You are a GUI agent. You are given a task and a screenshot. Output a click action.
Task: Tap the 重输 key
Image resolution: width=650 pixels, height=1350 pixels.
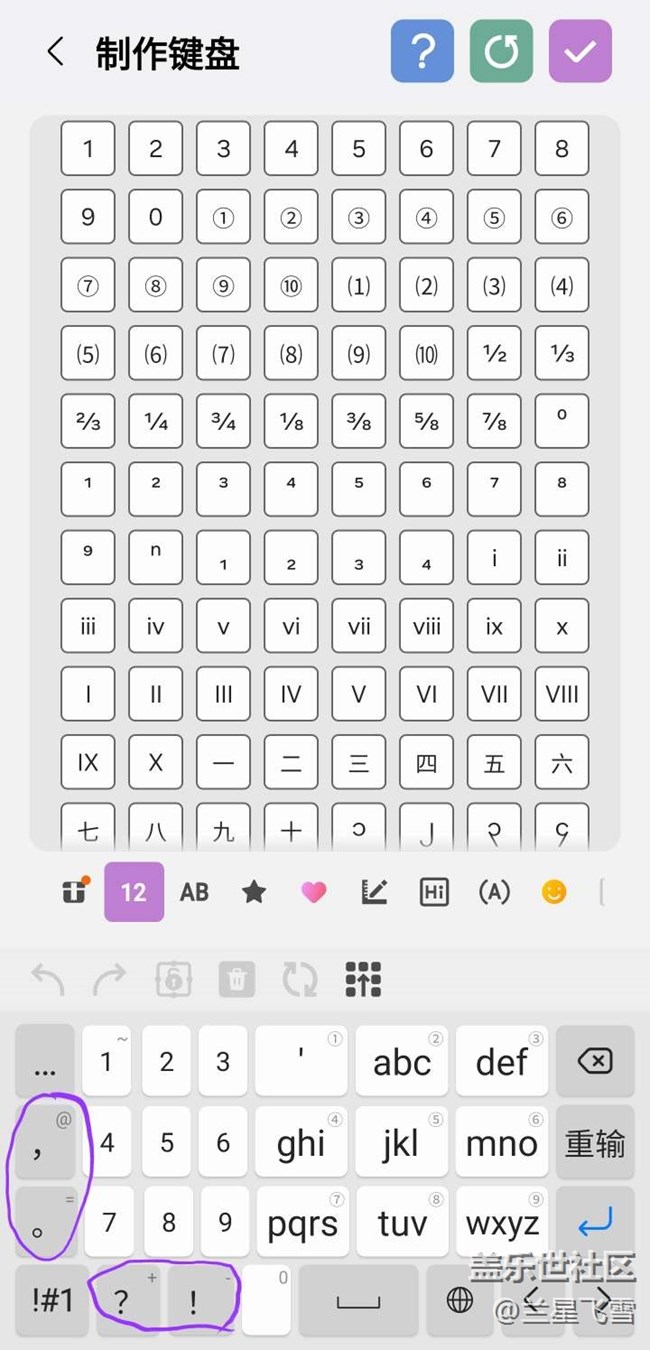coord(595,1142)
